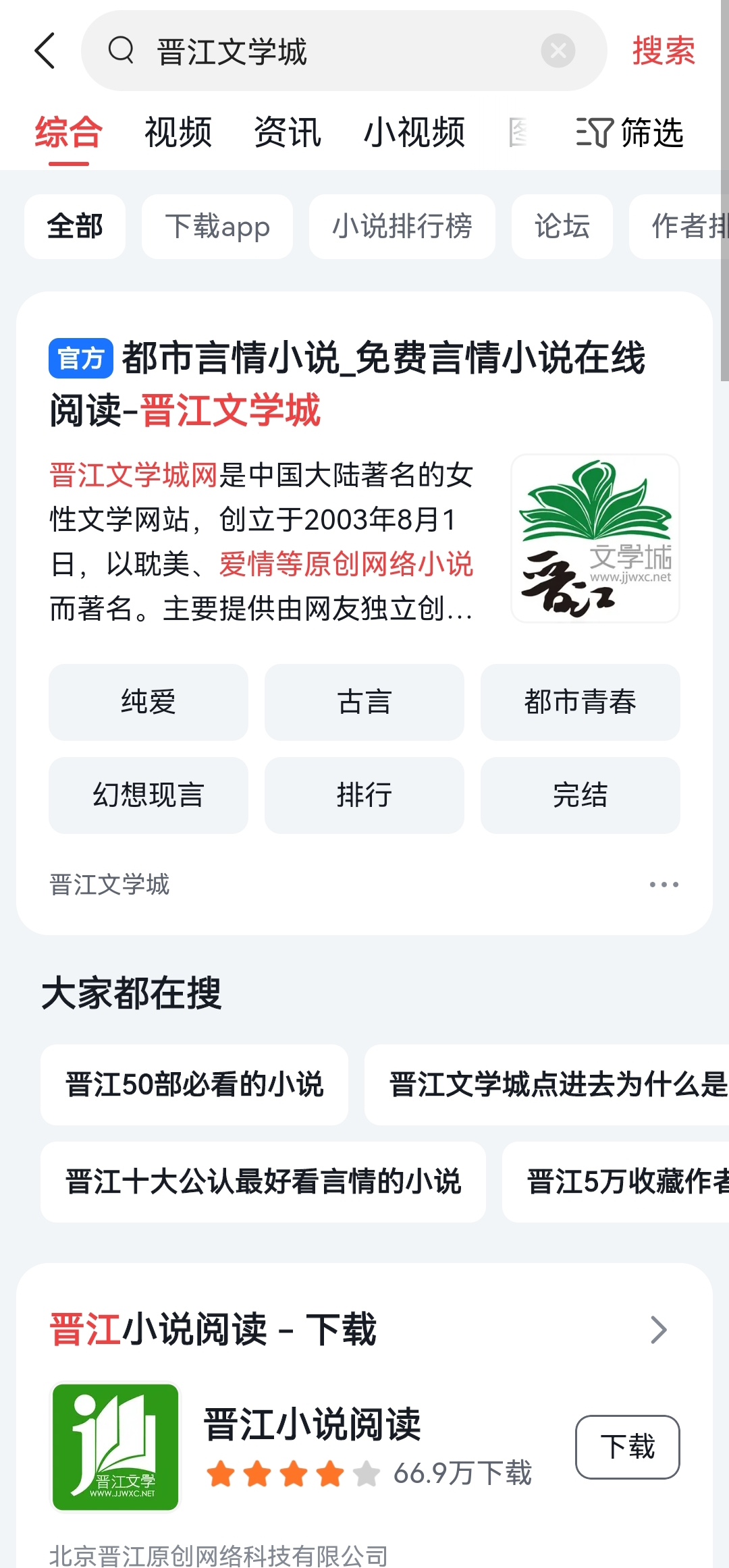The width and height of the screenshot is (729, 1568).
Task: Click the magnifier search icon
Action: pos(122,51)
